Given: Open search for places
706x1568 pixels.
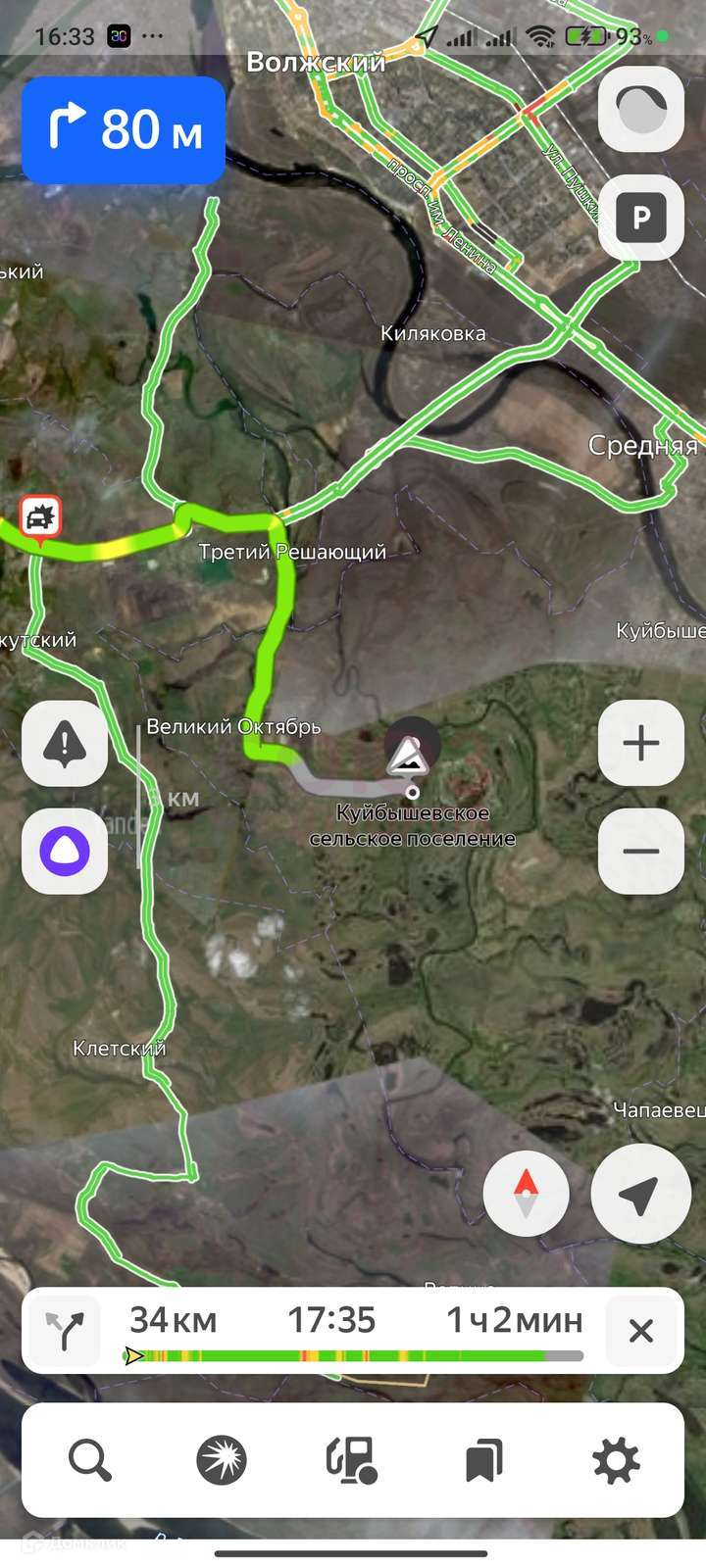Looking at the screenshot, I should pyautogui.click(x=90, y=1461).
